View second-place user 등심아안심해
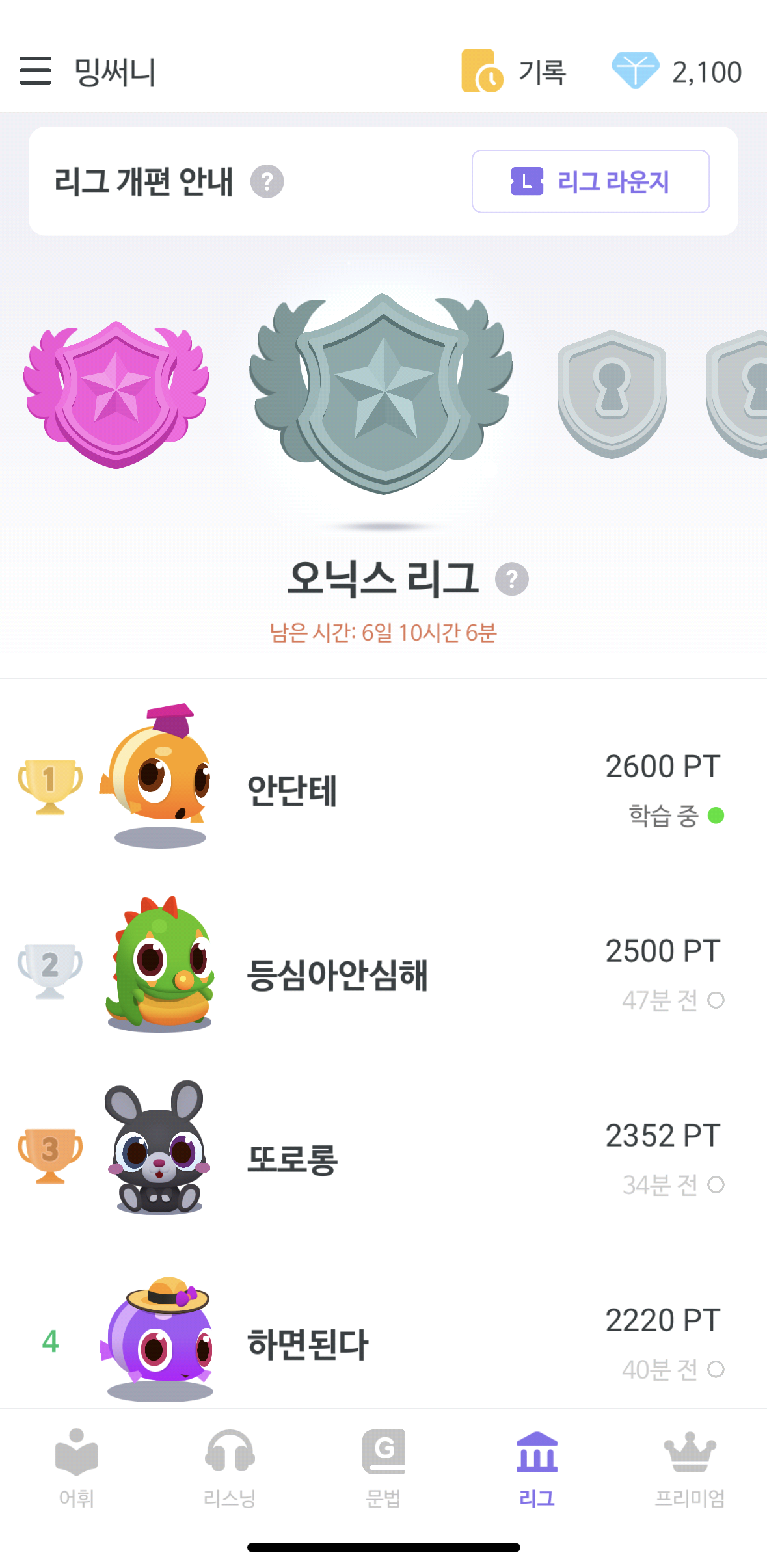Image resolution: width=767 pixels, height=1568 pixels. [337, 975]
